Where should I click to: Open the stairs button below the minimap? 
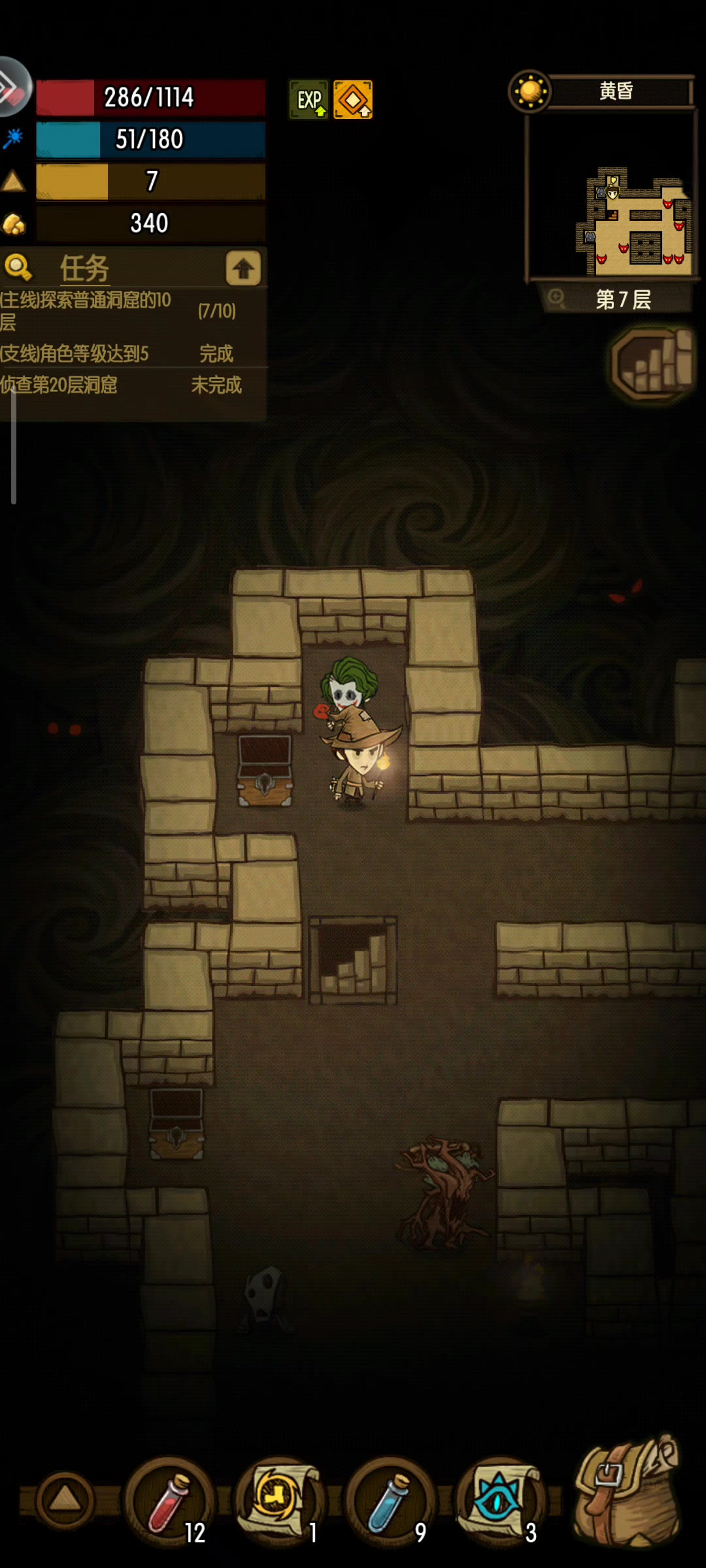652,362
